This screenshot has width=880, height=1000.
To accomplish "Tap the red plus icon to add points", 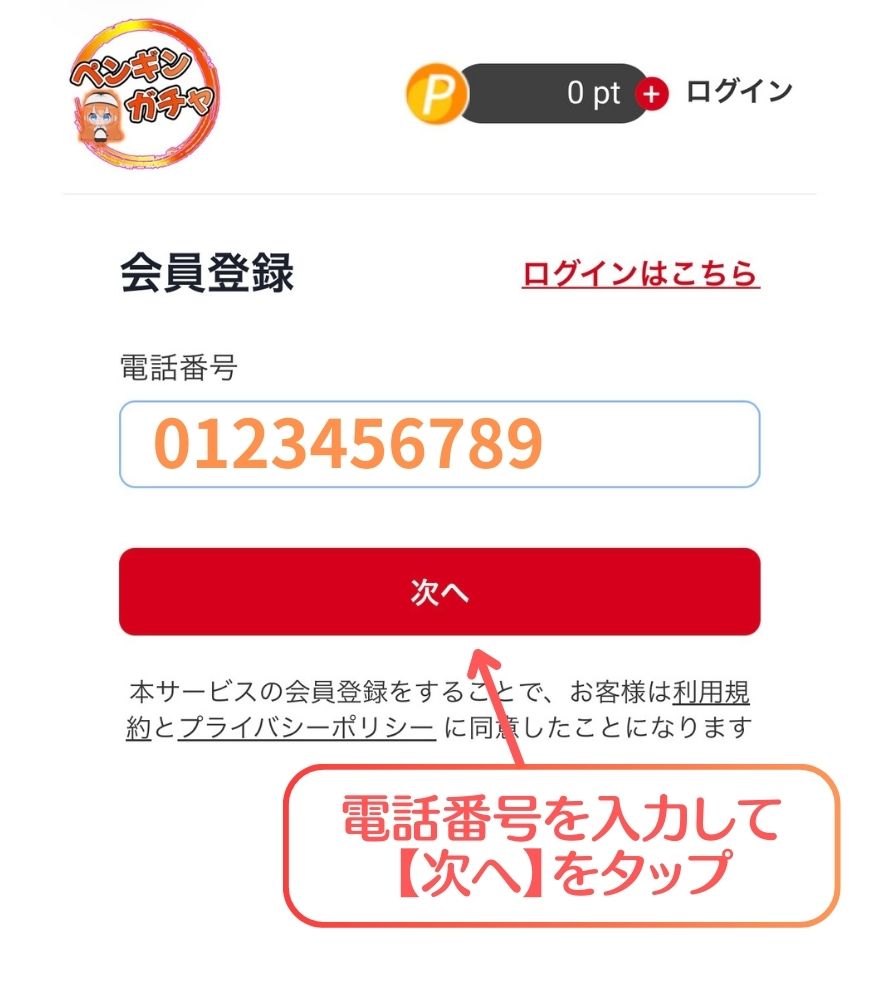I will tap(652, 94).
